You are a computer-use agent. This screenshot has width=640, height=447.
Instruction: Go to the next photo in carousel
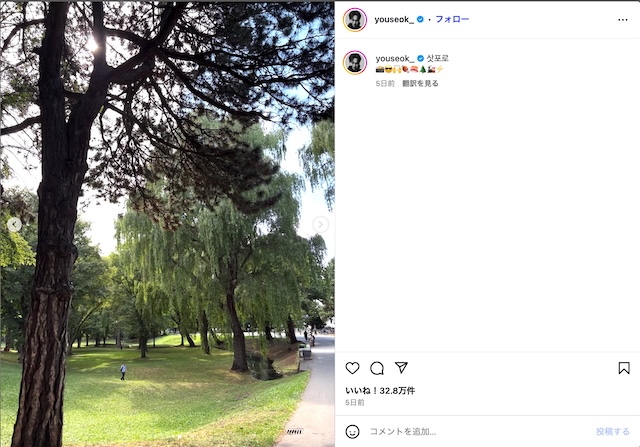(x=320, y=224)
